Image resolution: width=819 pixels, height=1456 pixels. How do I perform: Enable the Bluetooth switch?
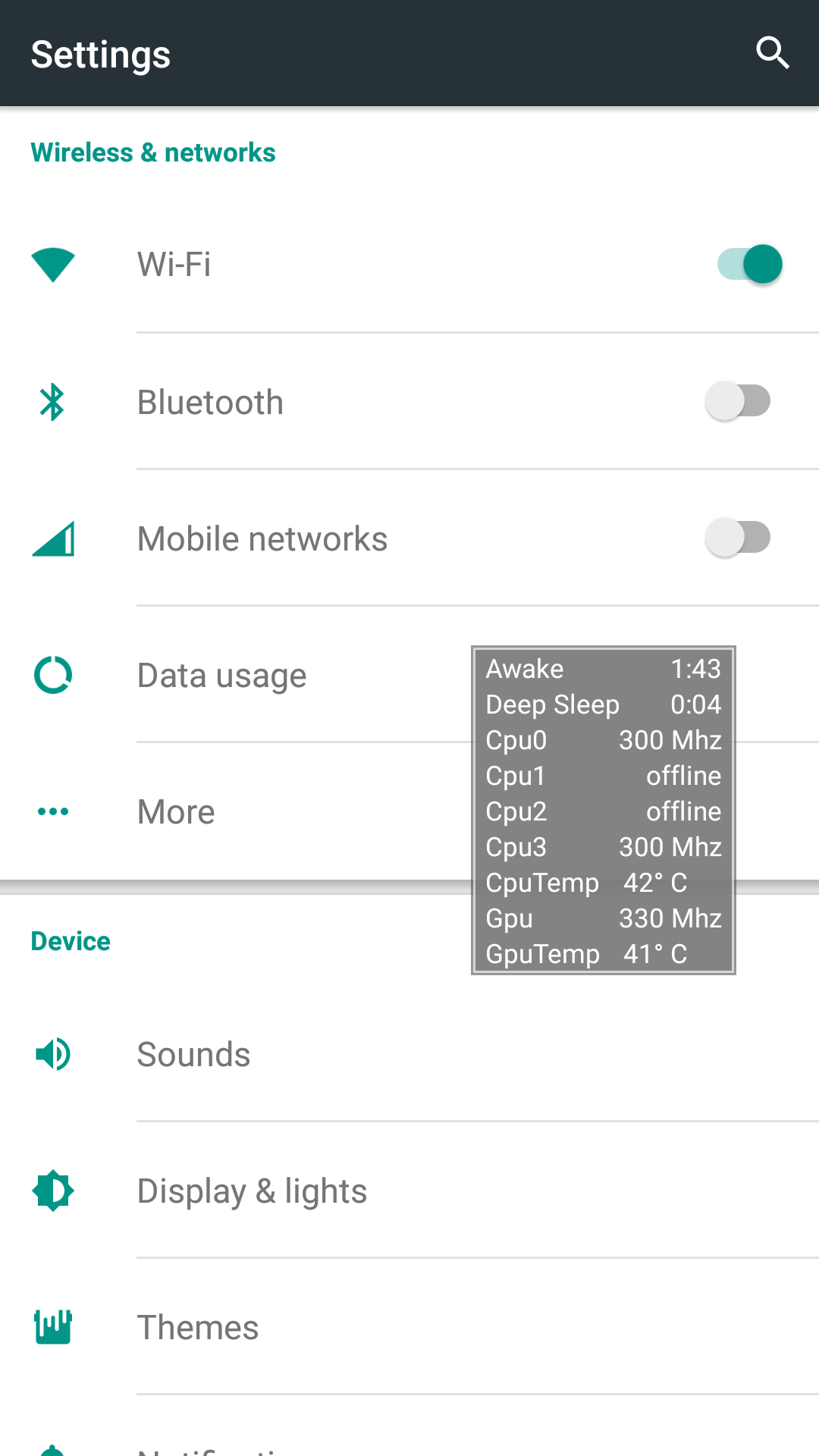(x=737, y=401)
